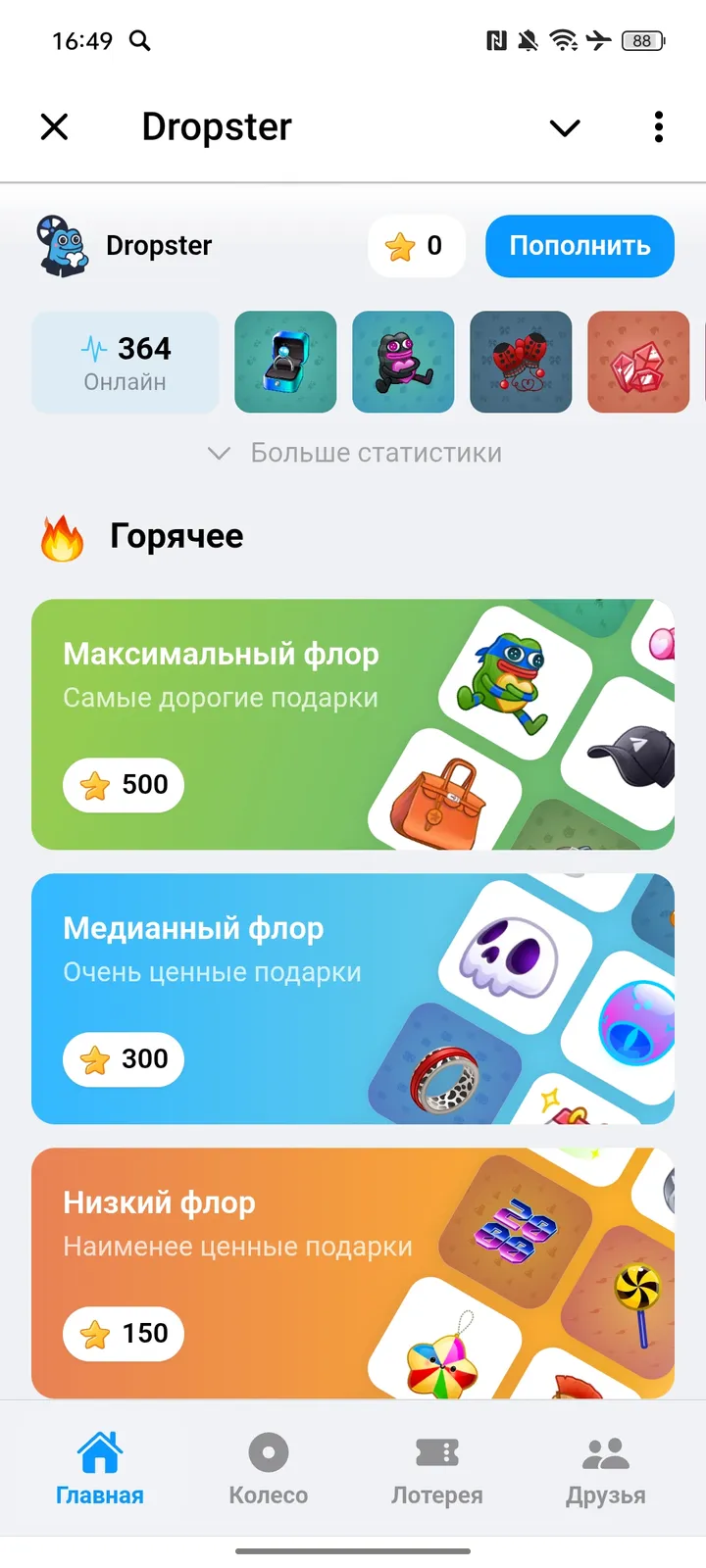Open the Максимальный флор case
This screenshot has height=1568, width=706.
click(x=353, y=724)
